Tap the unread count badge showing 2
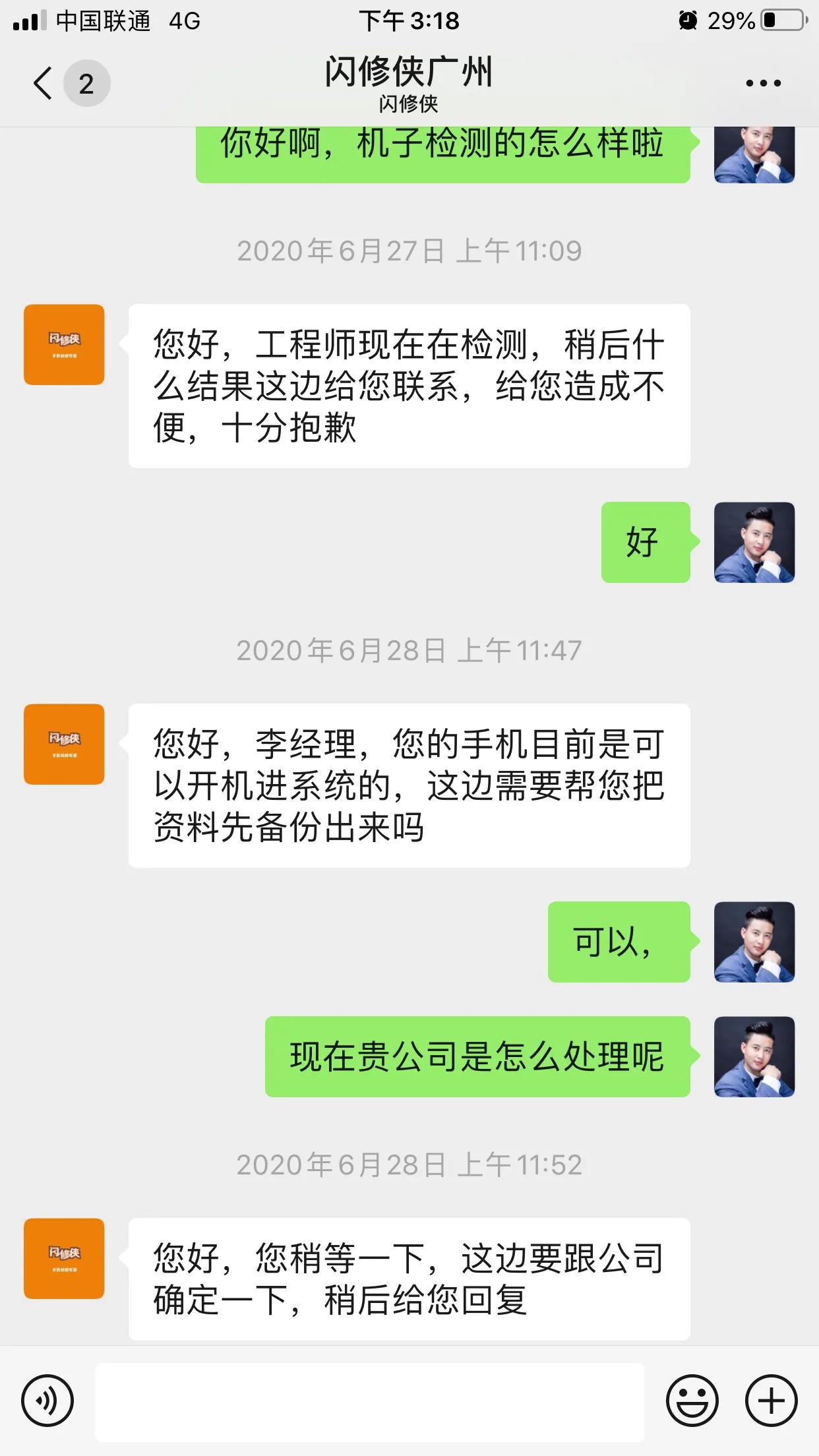 85,83
